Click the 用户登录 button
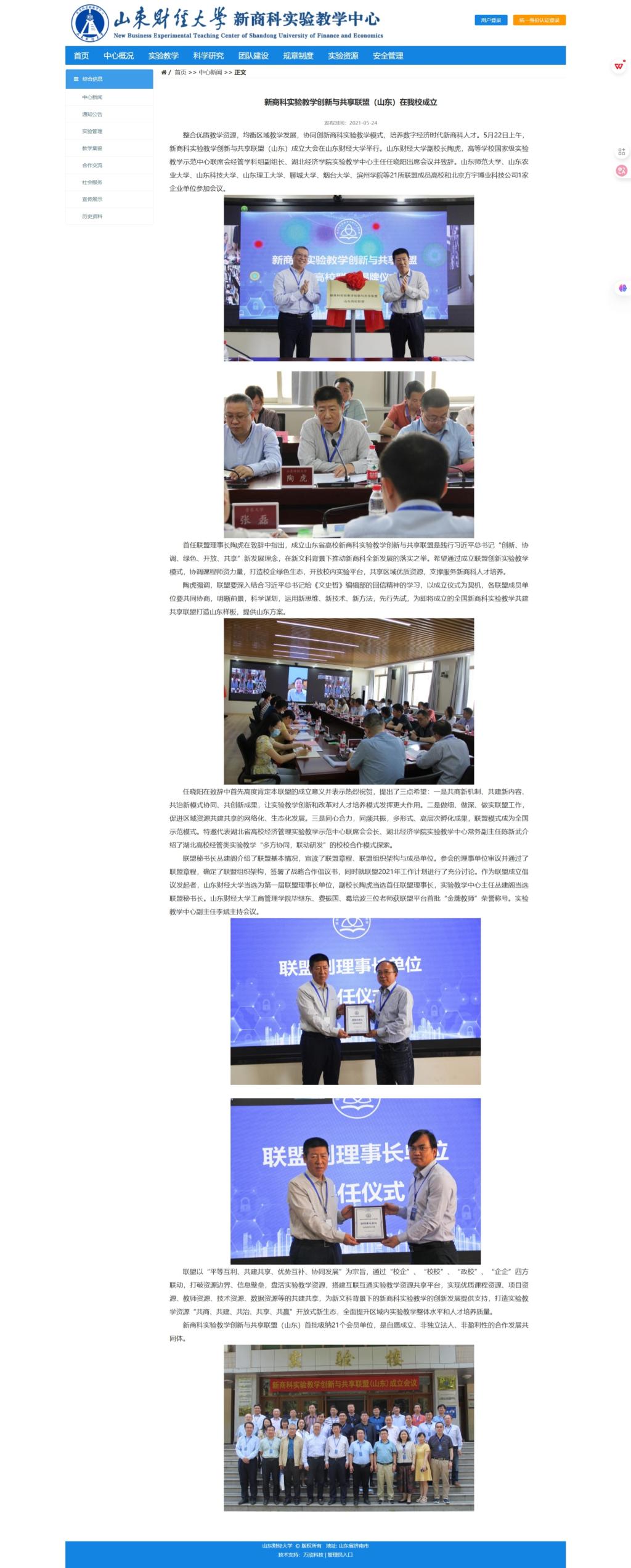Screen dimensions: 631x1568 tap(491, 20)
